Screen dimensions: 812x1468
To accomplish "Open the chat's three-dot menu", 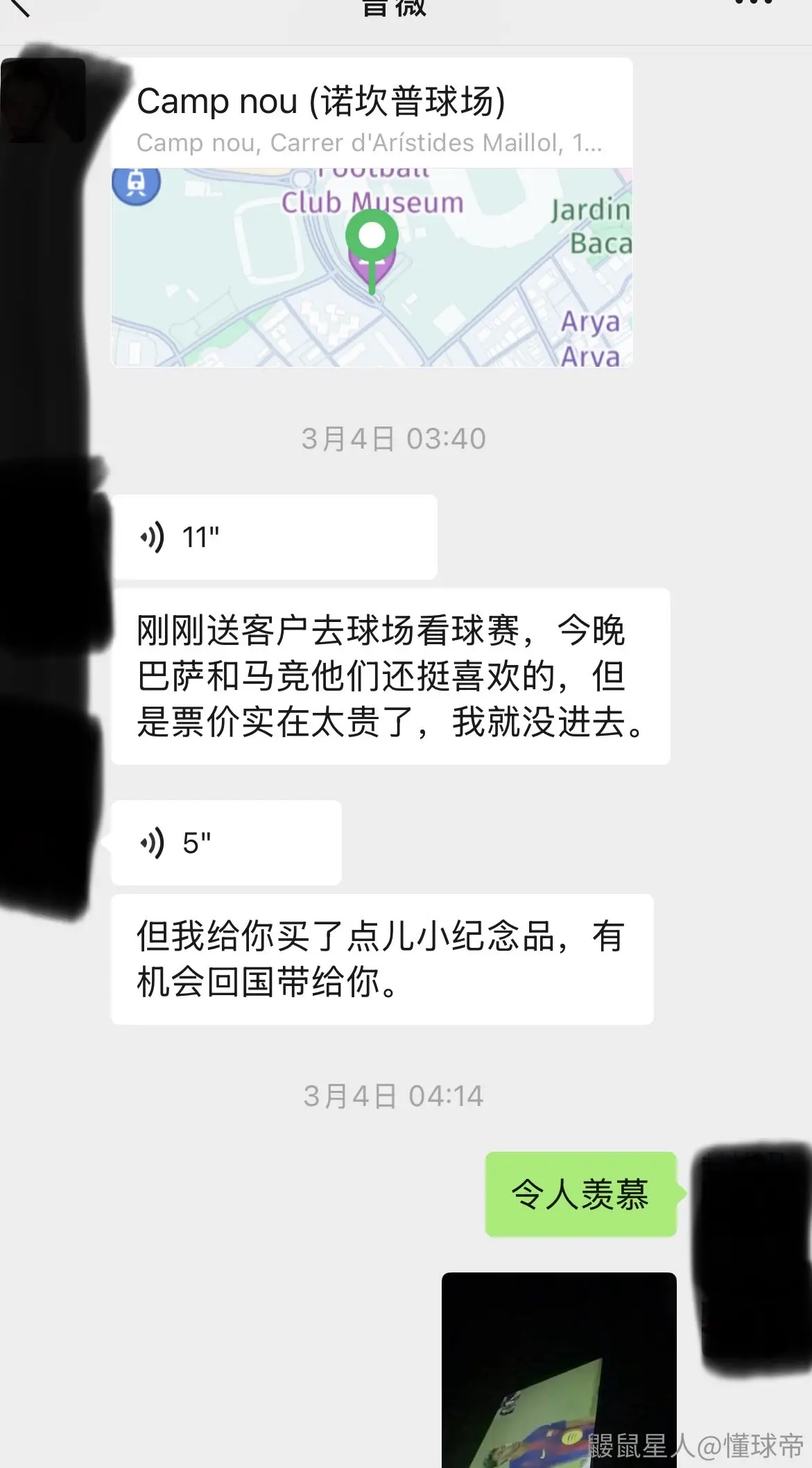I will click(x=754, y=3).
